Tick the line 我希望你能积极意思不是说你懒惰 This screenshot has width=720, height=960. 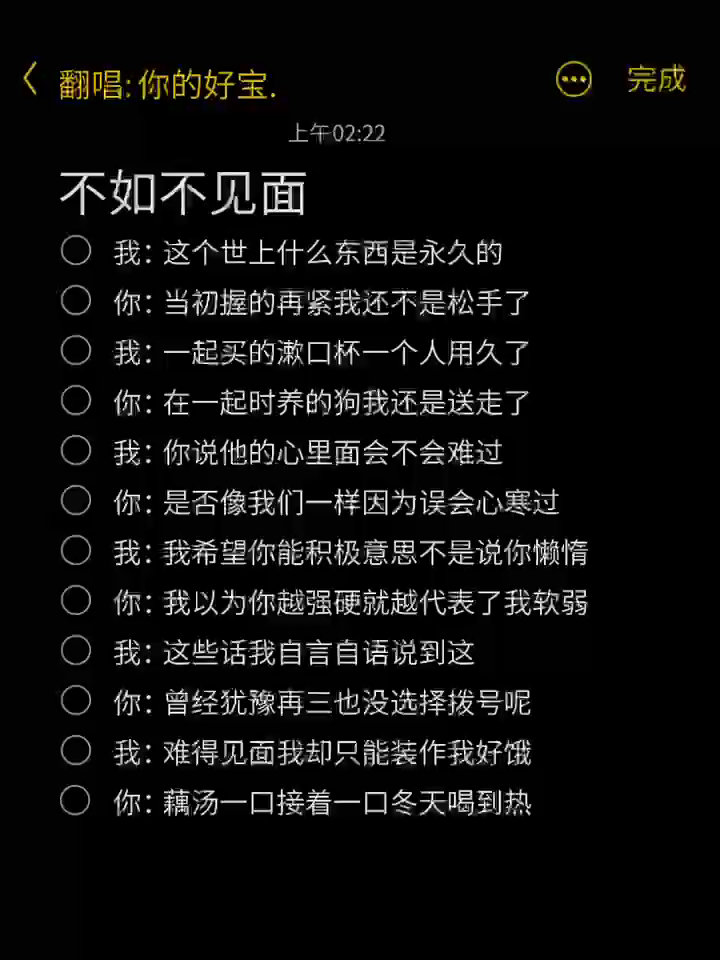tap(76, 550)
